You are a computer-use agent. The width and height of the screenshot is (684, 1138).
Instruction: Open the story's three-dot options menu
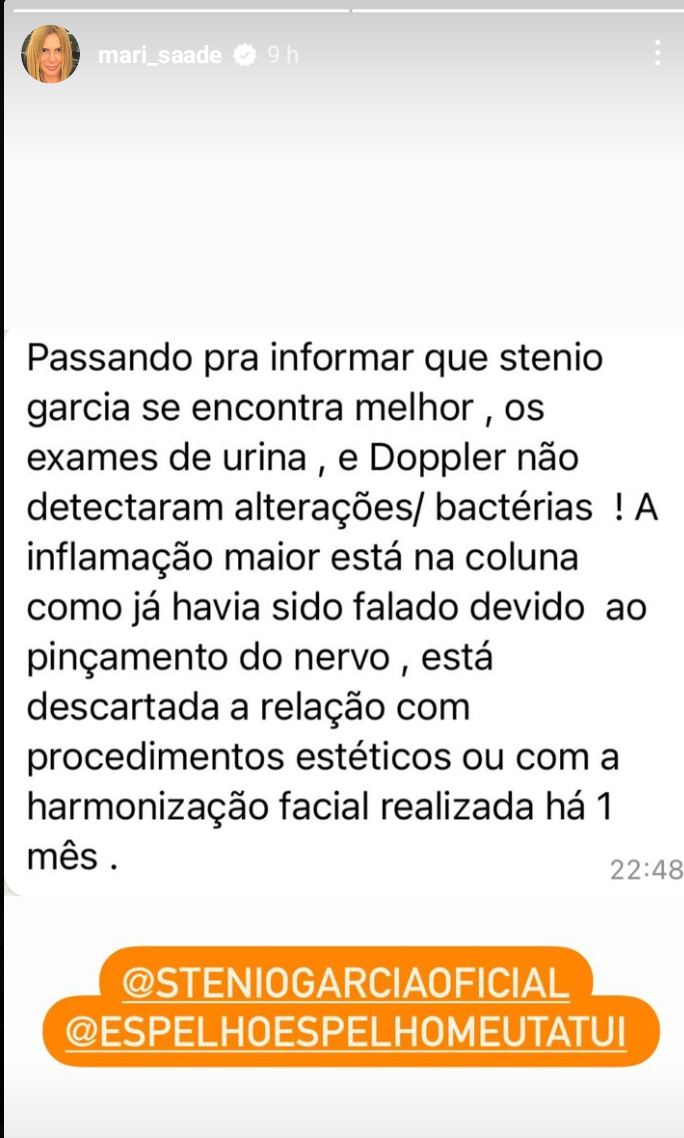(657, 54)
